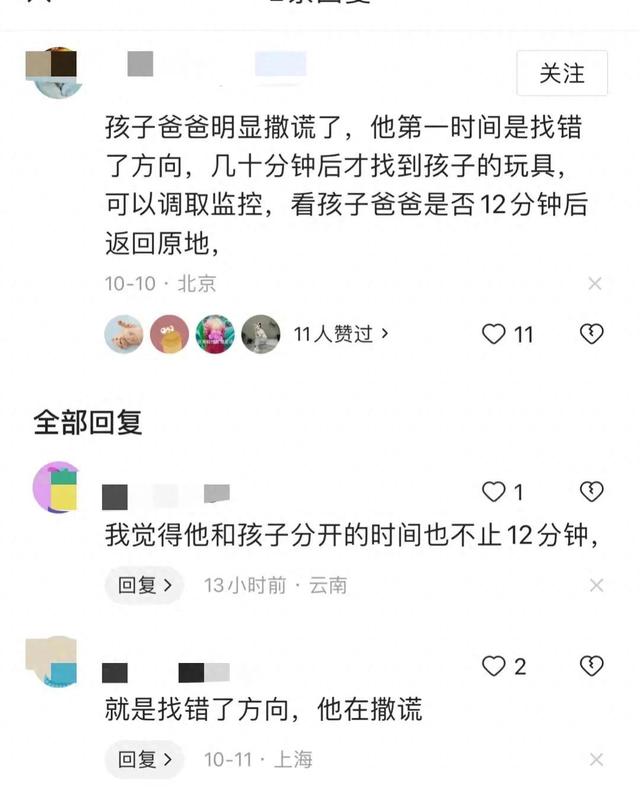
Task: Like the reply from 云南
Action: [494, 491]
